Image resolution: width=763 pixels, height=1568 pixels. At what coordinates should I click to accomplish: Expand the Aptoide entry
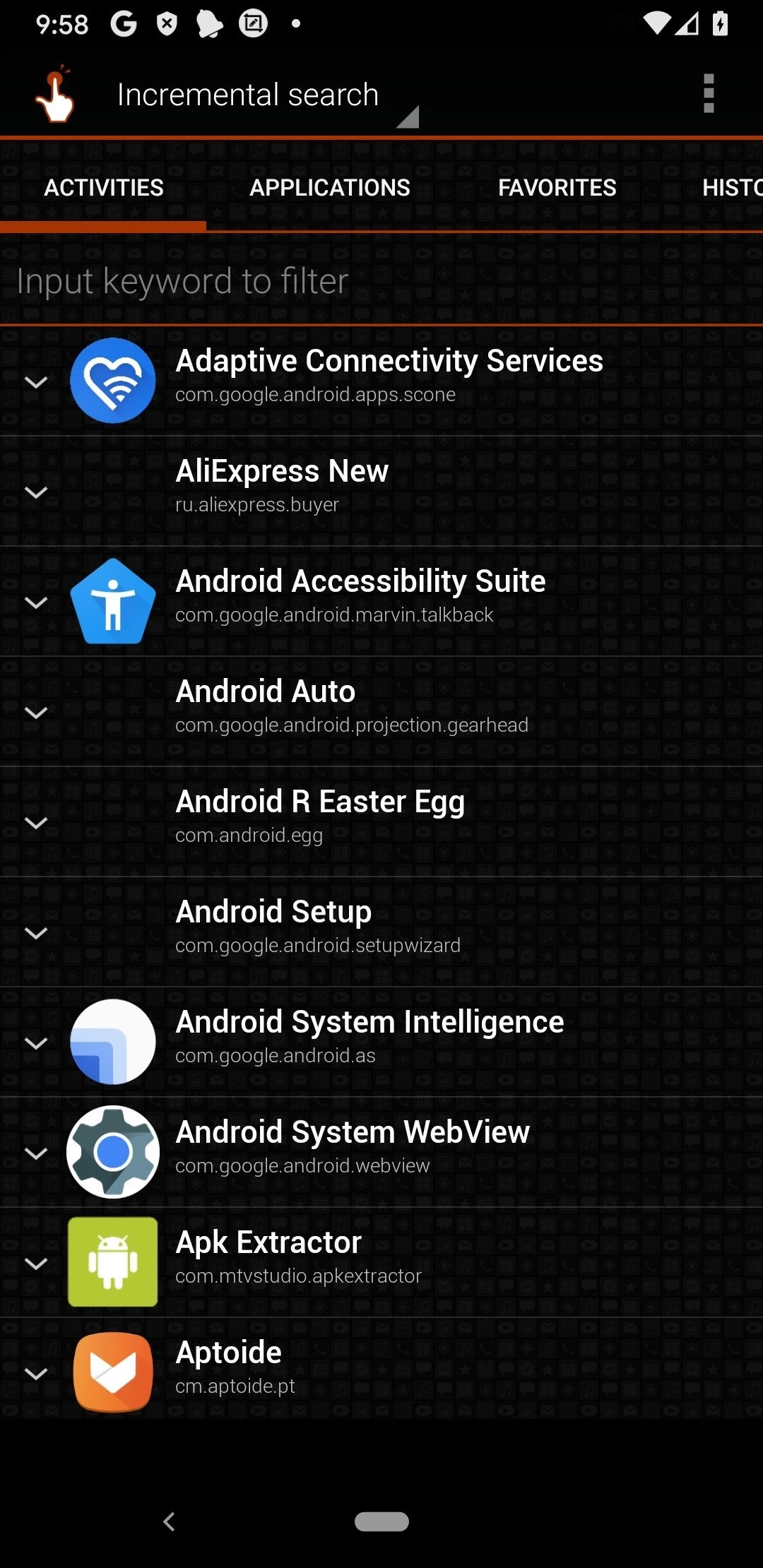point(36,1374)
